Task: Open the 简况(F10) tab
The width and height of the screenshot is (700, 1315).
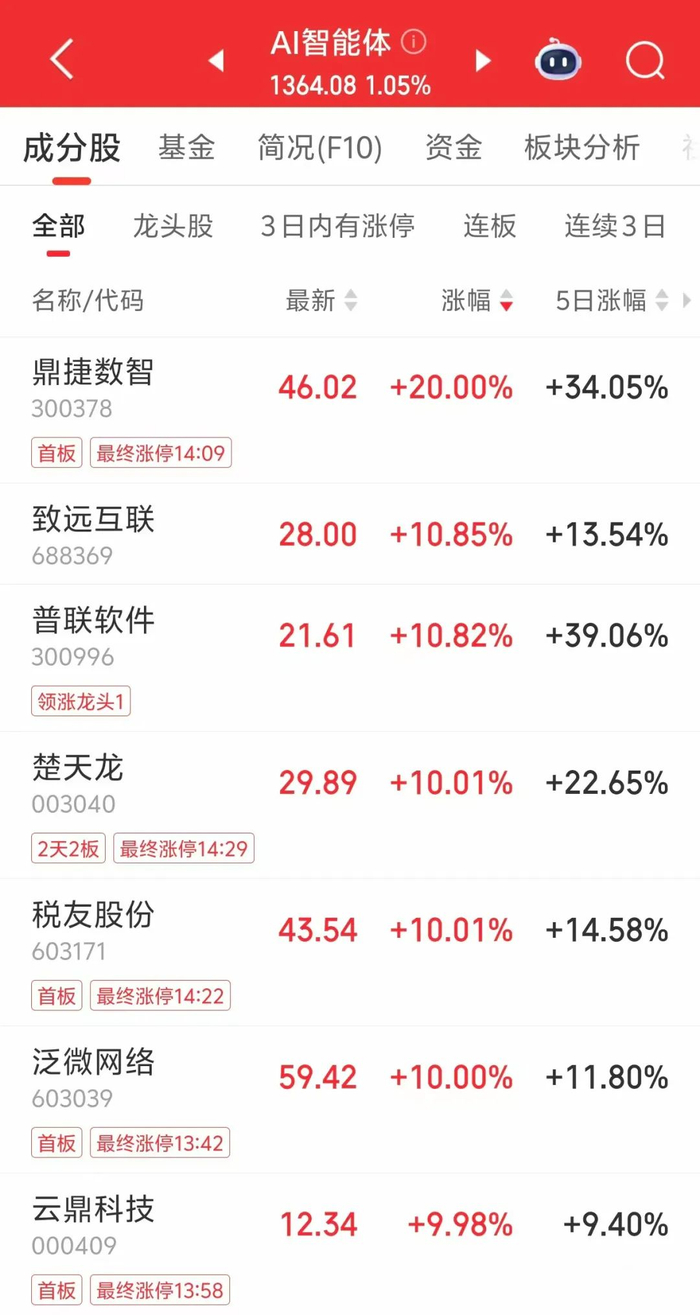Action: pos(320,148)
